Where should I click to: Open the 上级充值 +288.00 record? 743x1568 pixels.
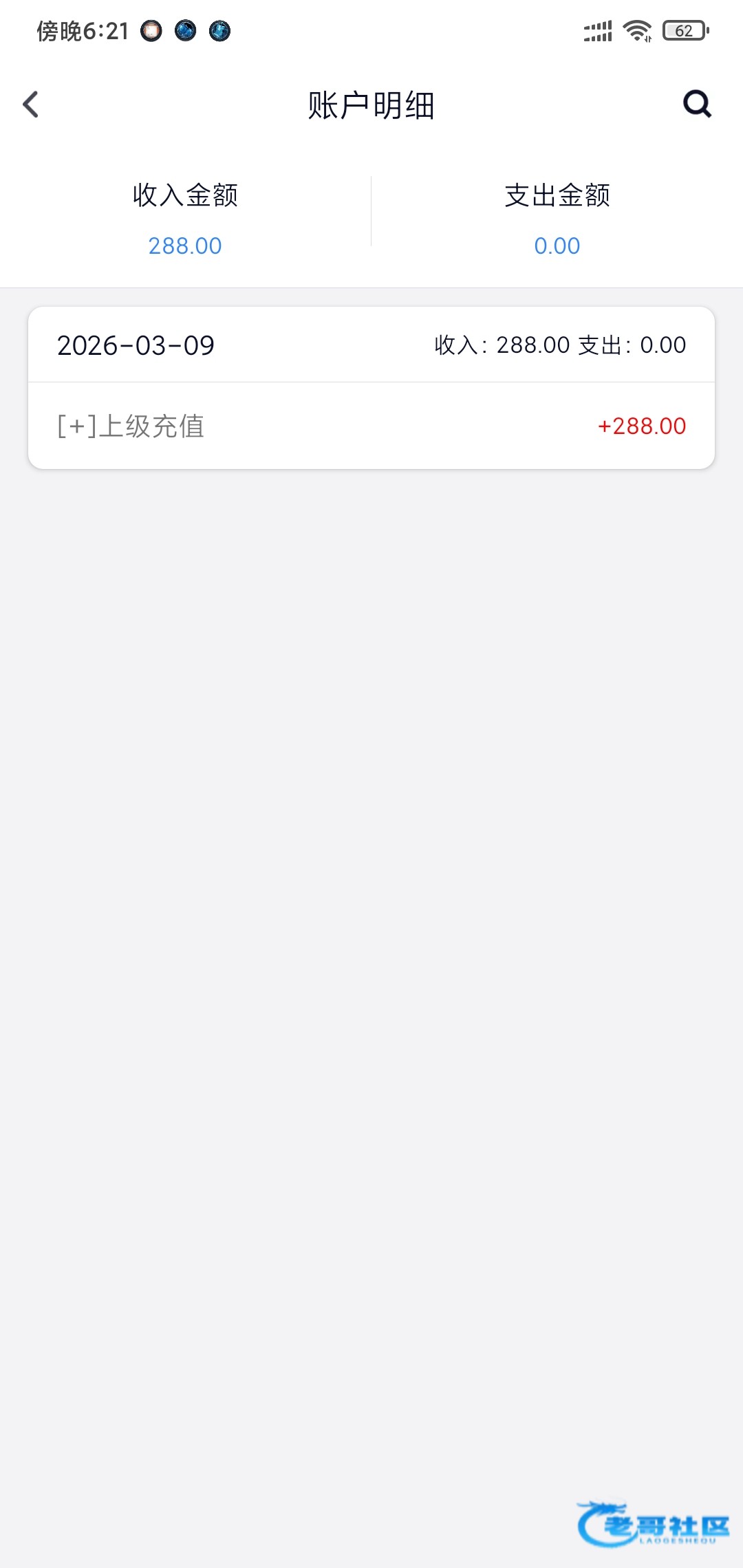(371, 426)
